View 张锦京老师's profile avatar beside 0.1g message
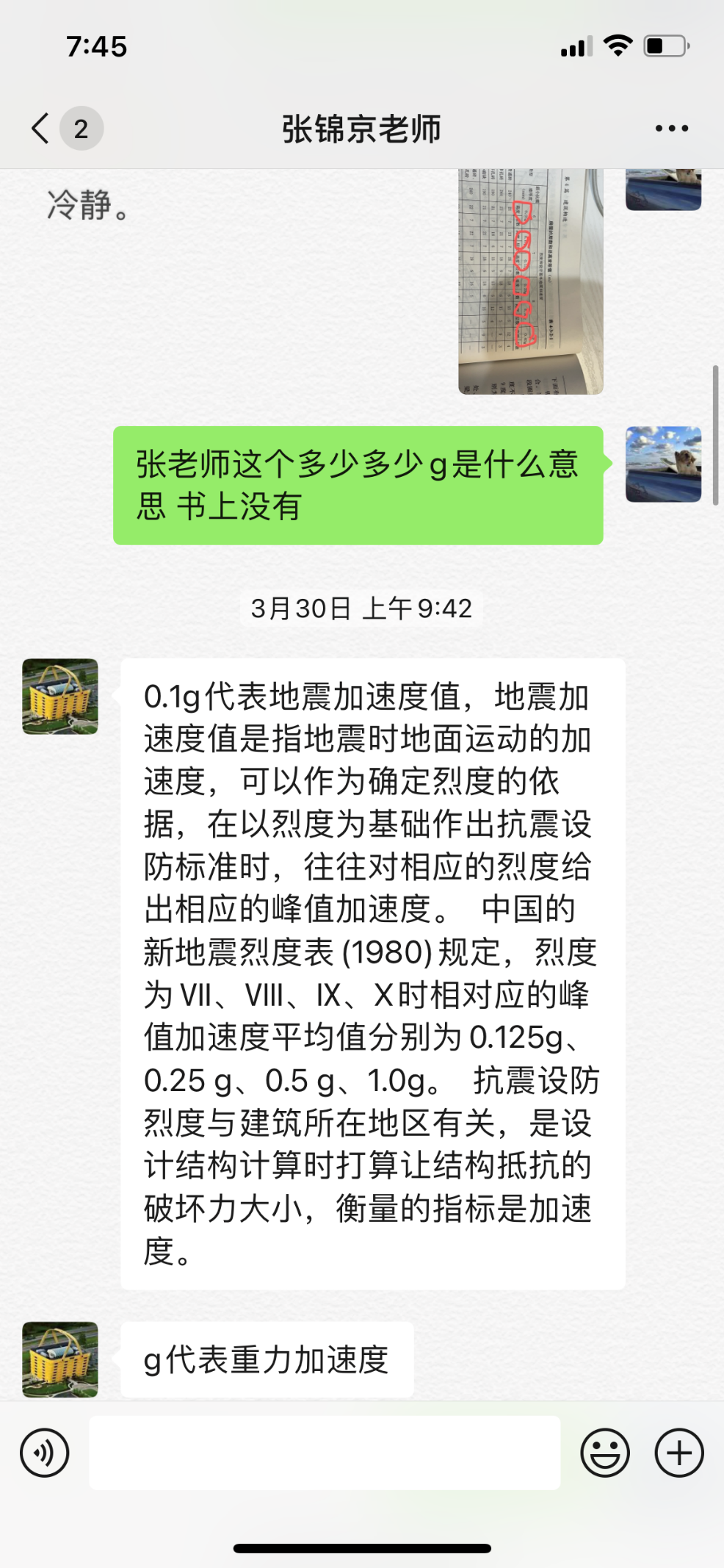 point(60,697)
